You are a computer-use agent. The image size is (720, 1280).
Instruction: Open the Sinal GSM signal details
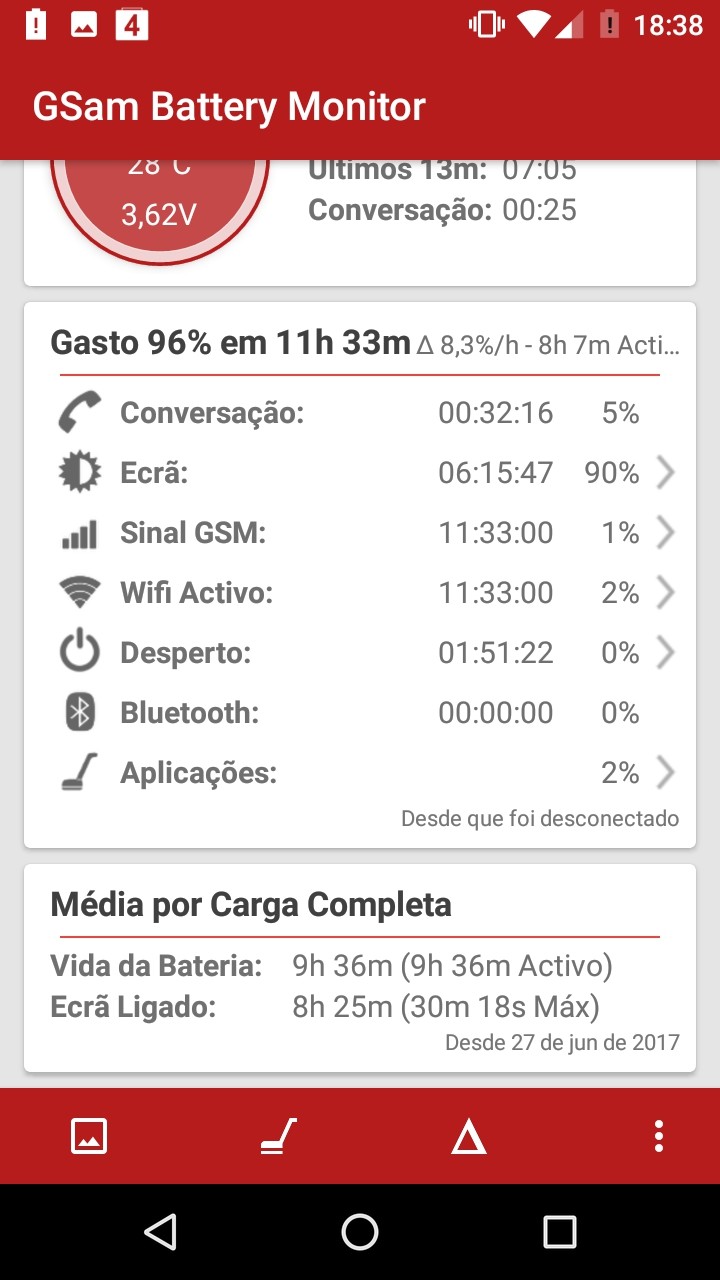click(x=360, y=533)
